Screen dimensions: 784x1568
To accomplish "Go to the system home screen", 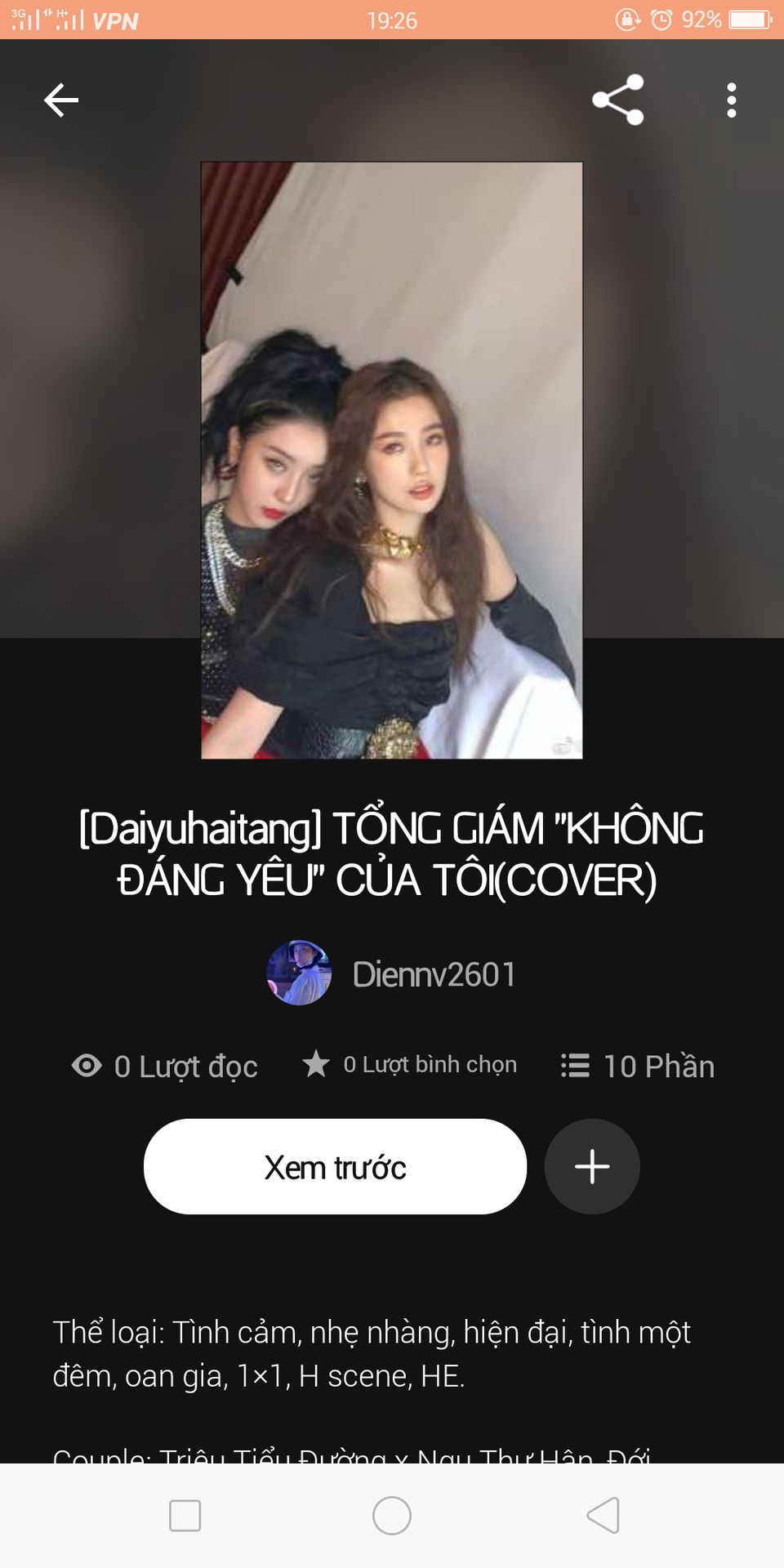I will point(392,1516).
